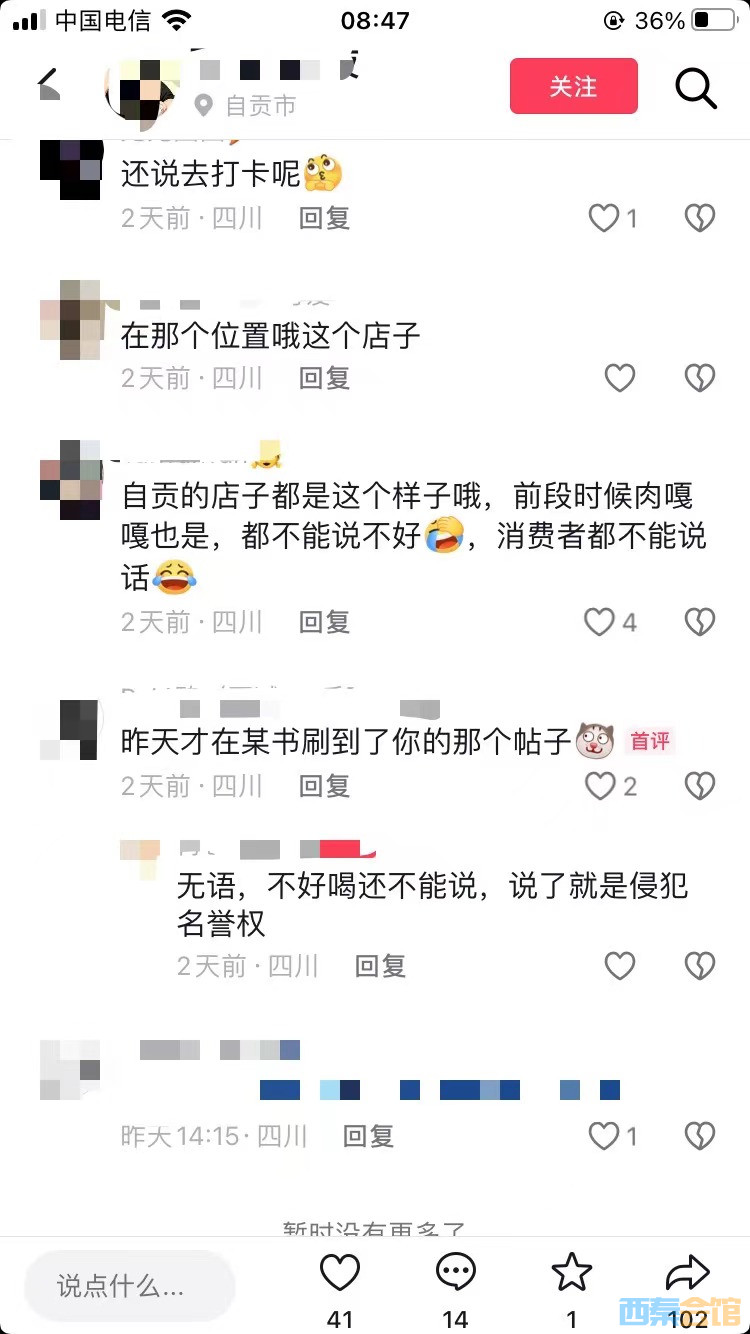Screen dimensions: 750x1334
Task: Like the comment starting 自贡的店子都是这个样子
Action: 600,621
